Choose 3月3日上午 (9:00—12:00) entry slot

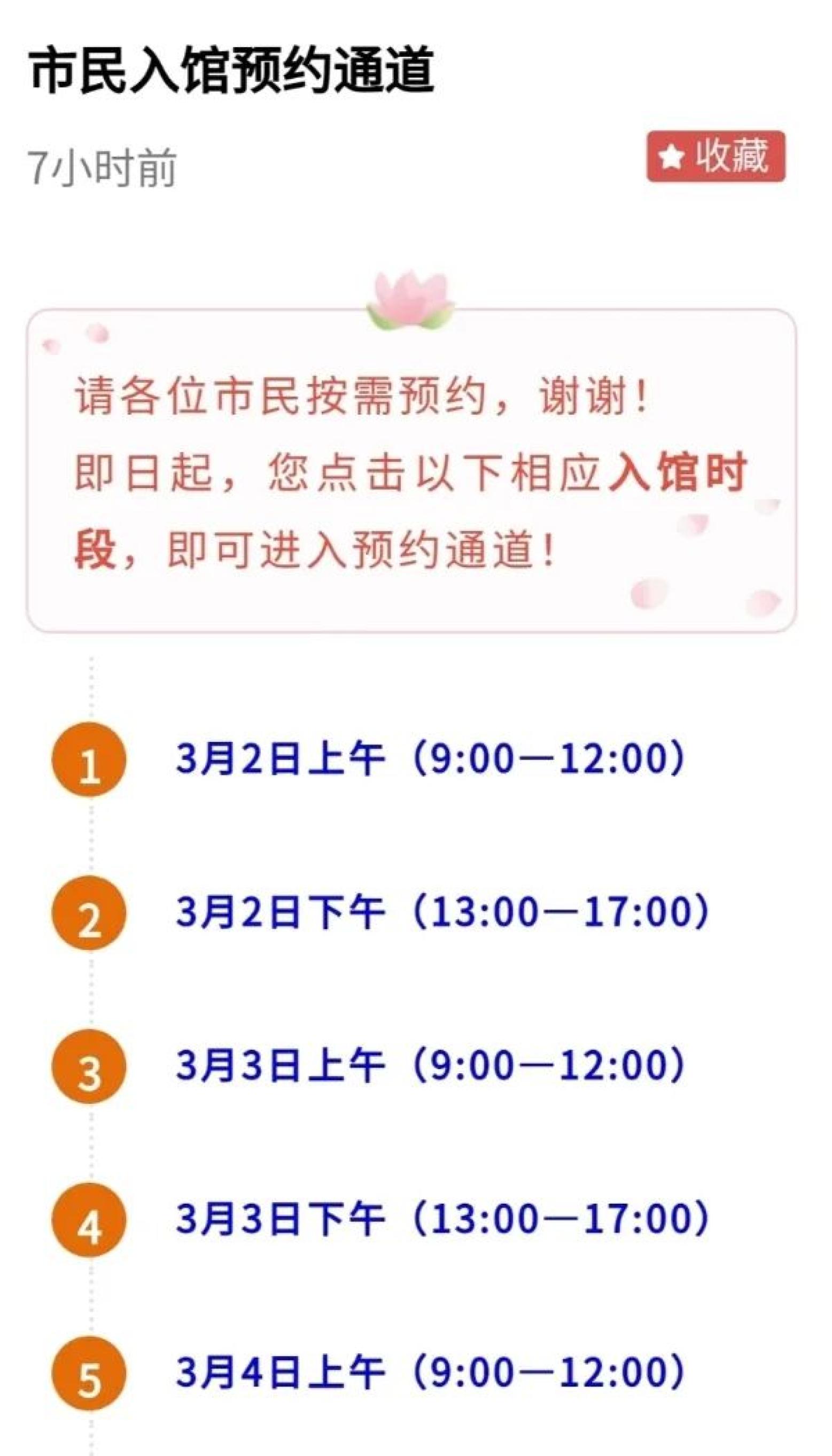pos(430,1065)
